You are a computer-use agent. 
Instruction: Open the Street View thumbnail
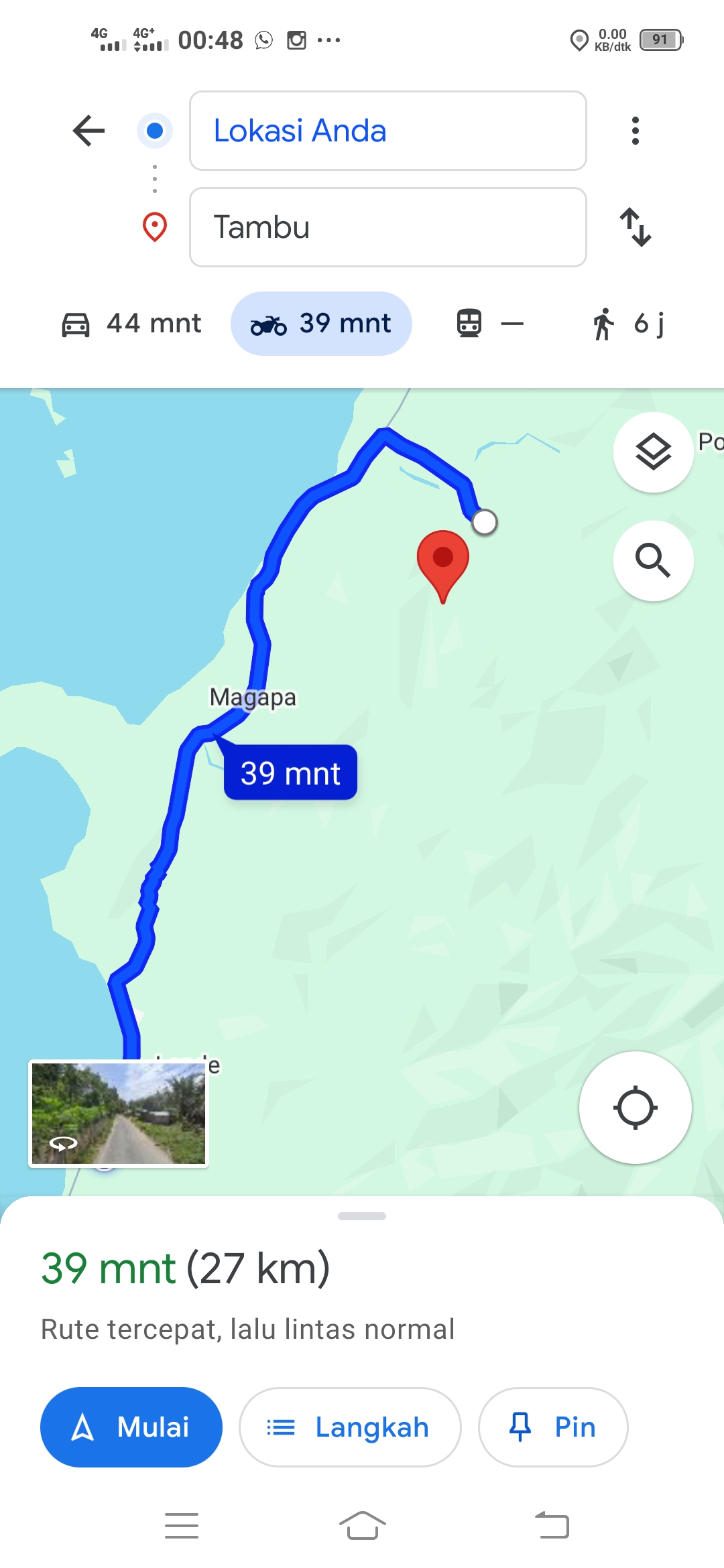tap(119, 1114)
